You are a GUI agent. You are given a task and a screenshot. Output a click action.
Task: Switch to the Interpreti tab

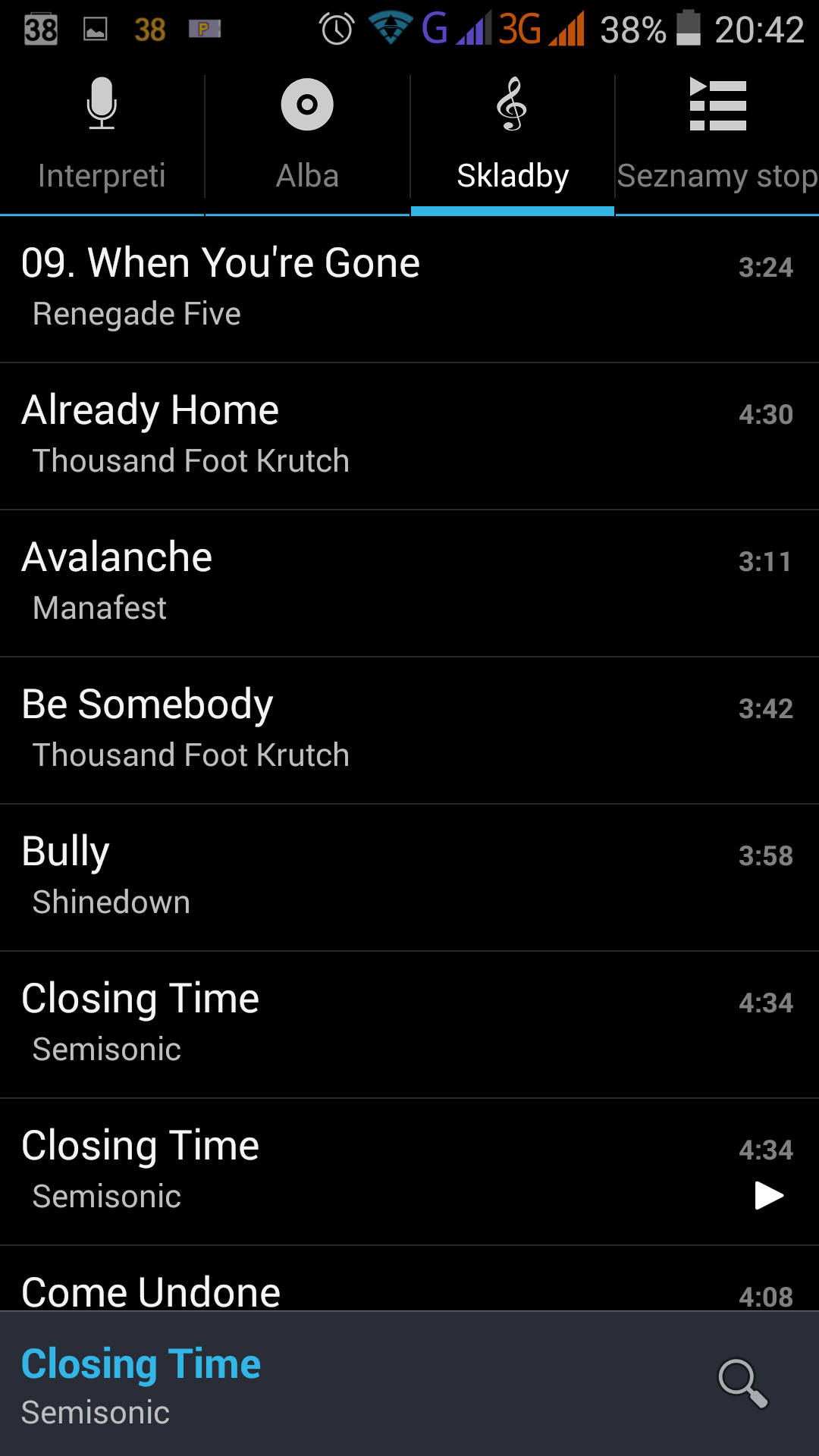click(x=102, y=138)
